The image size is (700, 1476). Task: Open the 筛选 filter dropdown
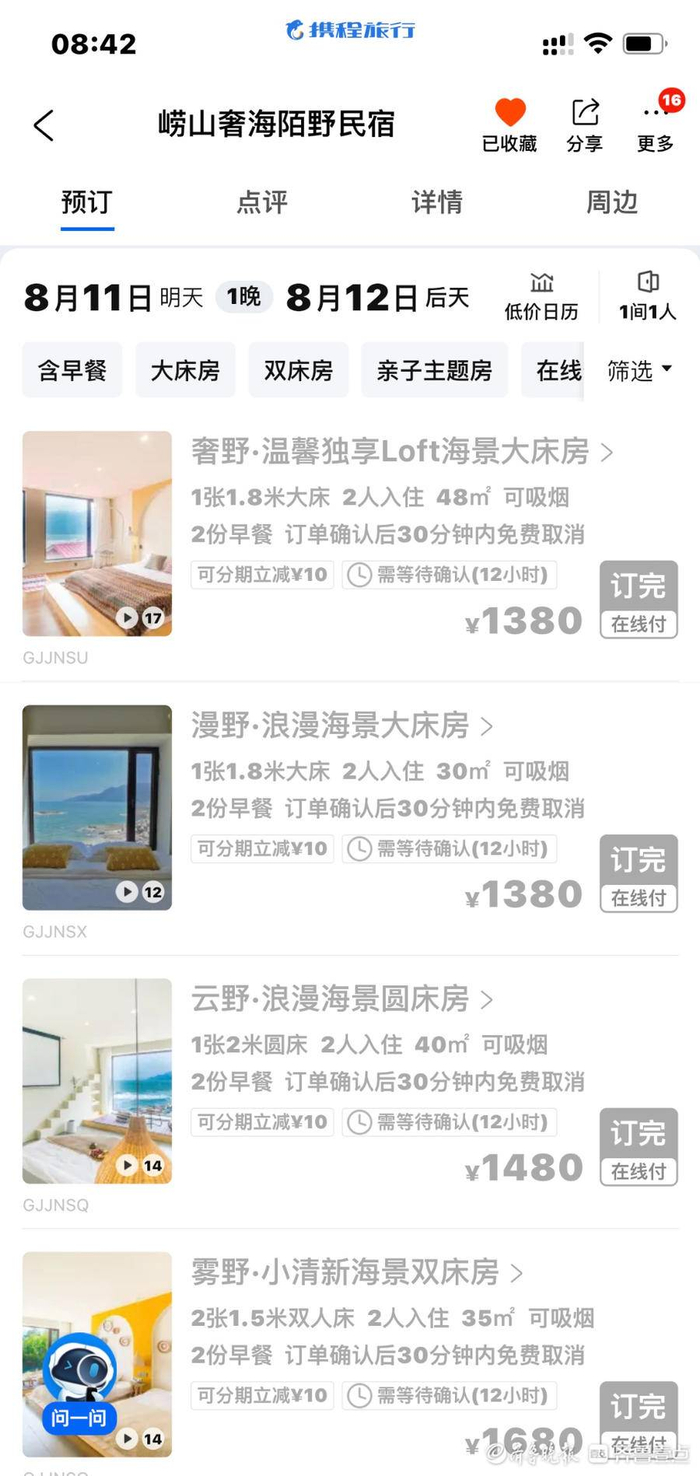point(640,371)
